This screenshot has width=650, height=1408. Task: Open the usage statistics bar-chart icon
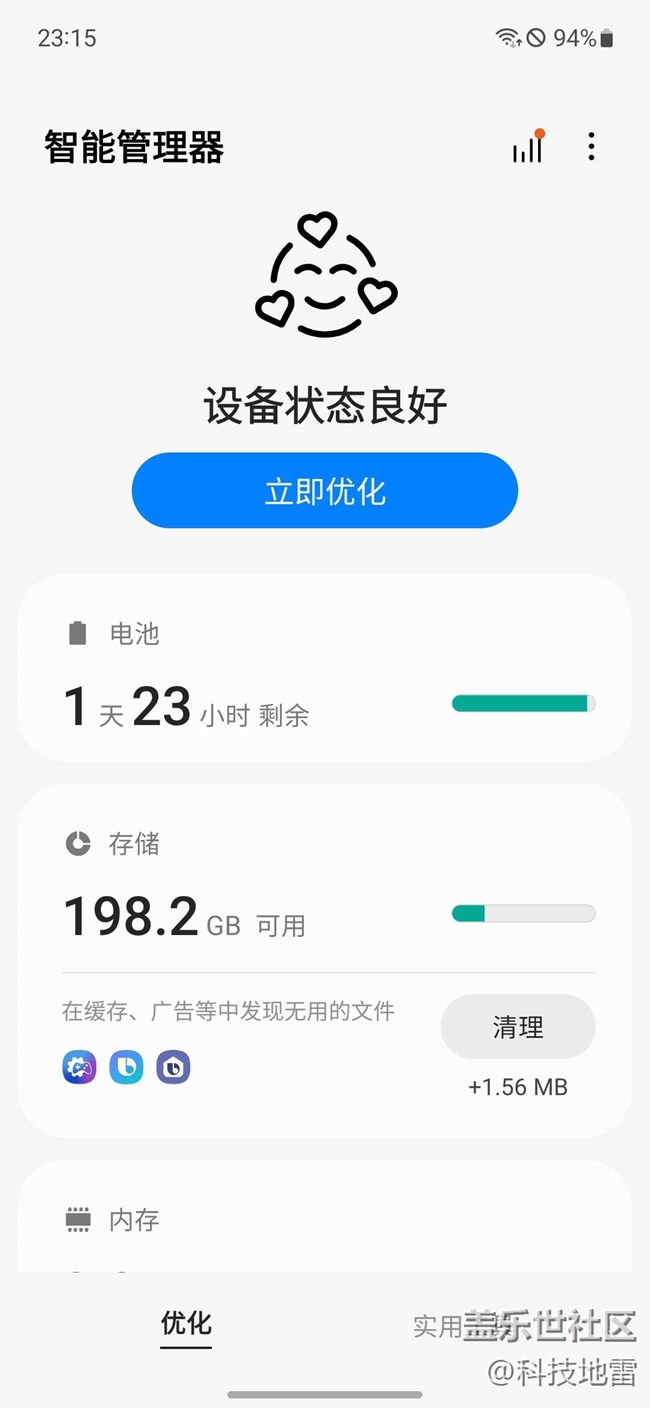click(527, 148)
